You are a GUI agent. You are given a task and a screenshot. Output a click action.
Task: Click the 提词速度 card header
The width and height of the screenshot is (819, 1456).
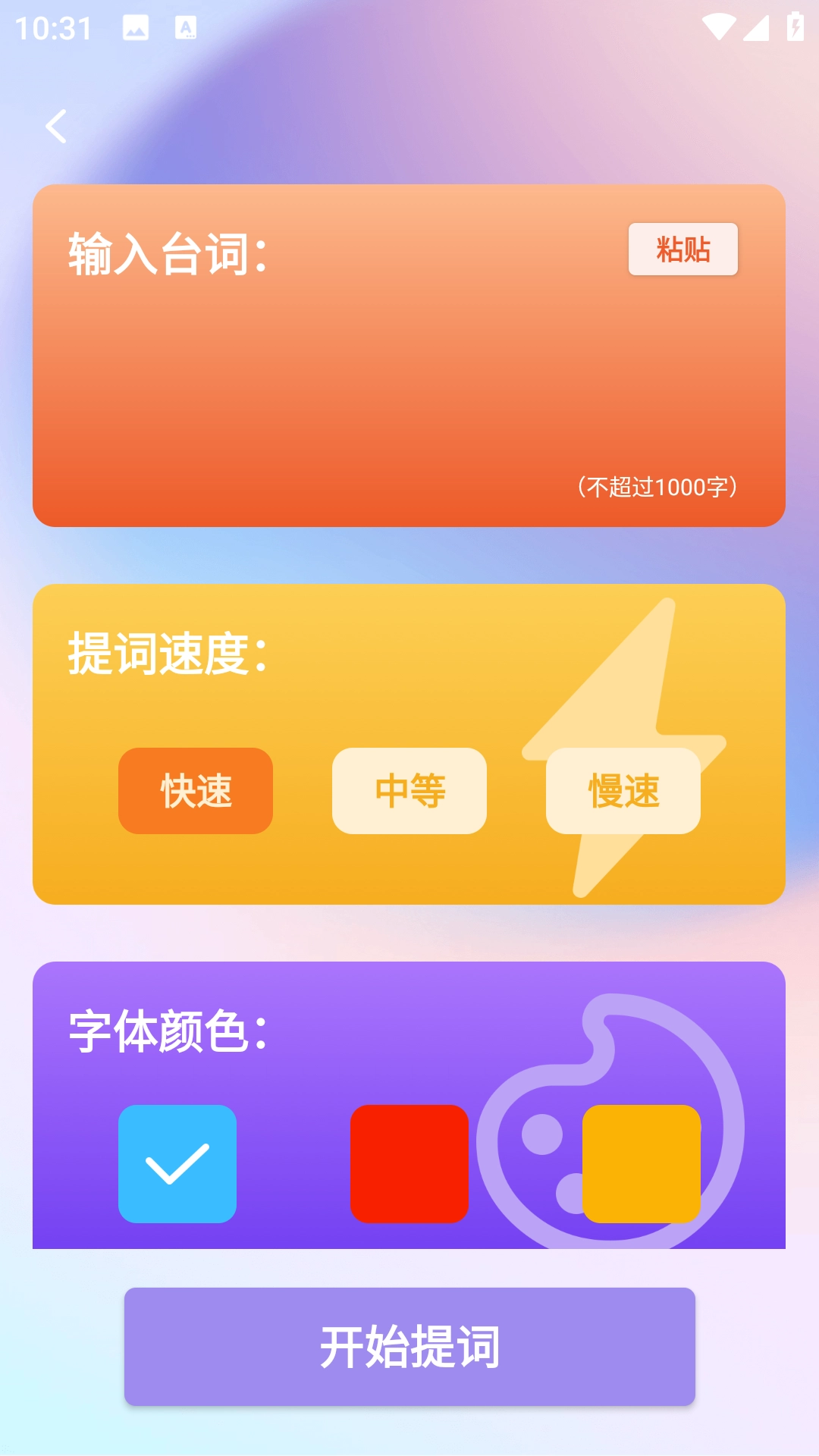coord(167,652)
